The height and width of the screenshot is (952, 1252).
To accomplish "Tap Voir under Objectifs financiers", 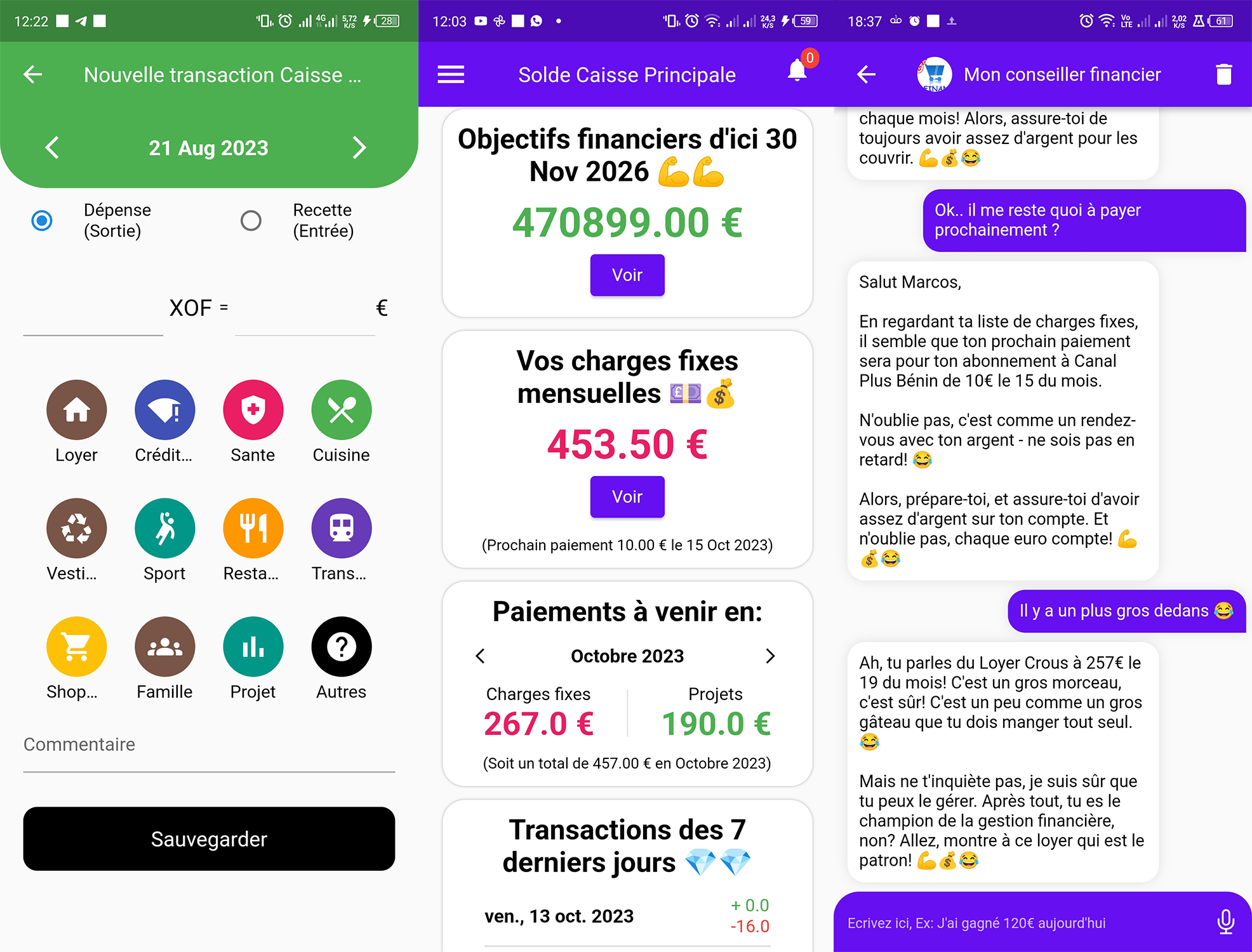I will [627, 275].
